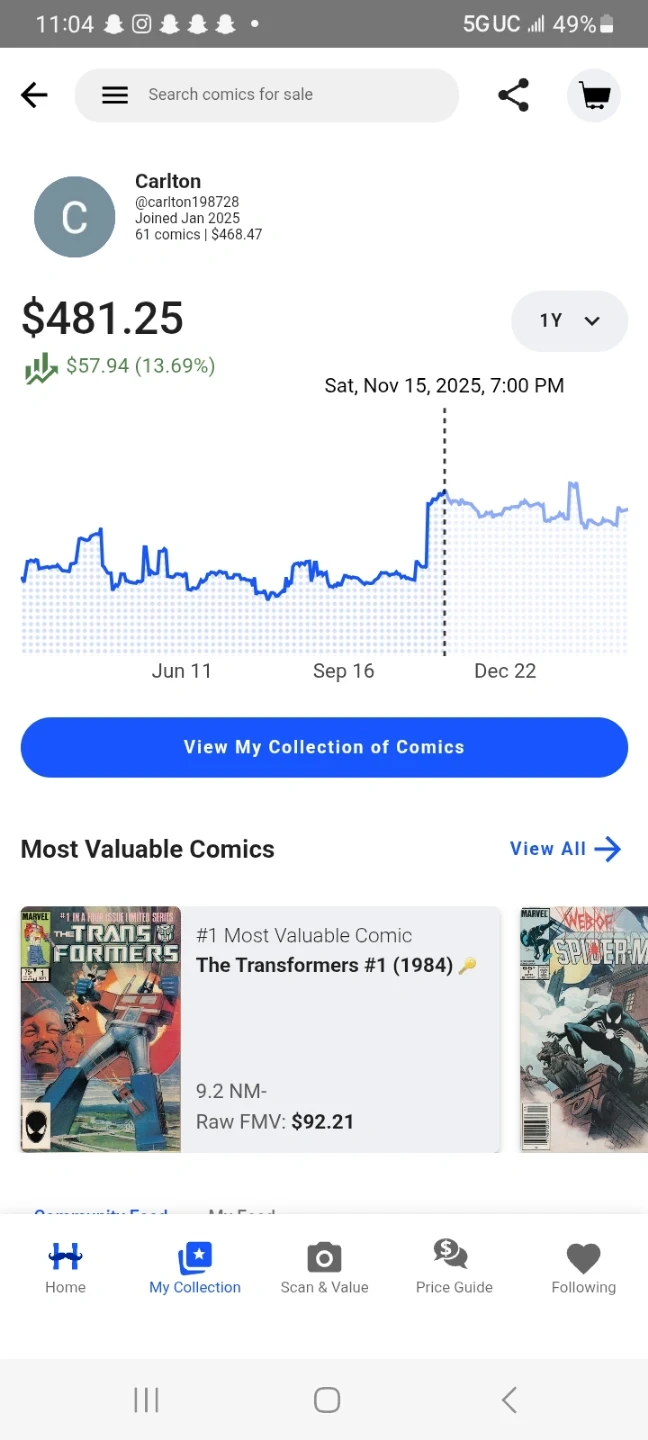Open the system recent apps view
The height and width of the screenshot is (1440, 648).
pyautogui.click(x=146, y=1400)
